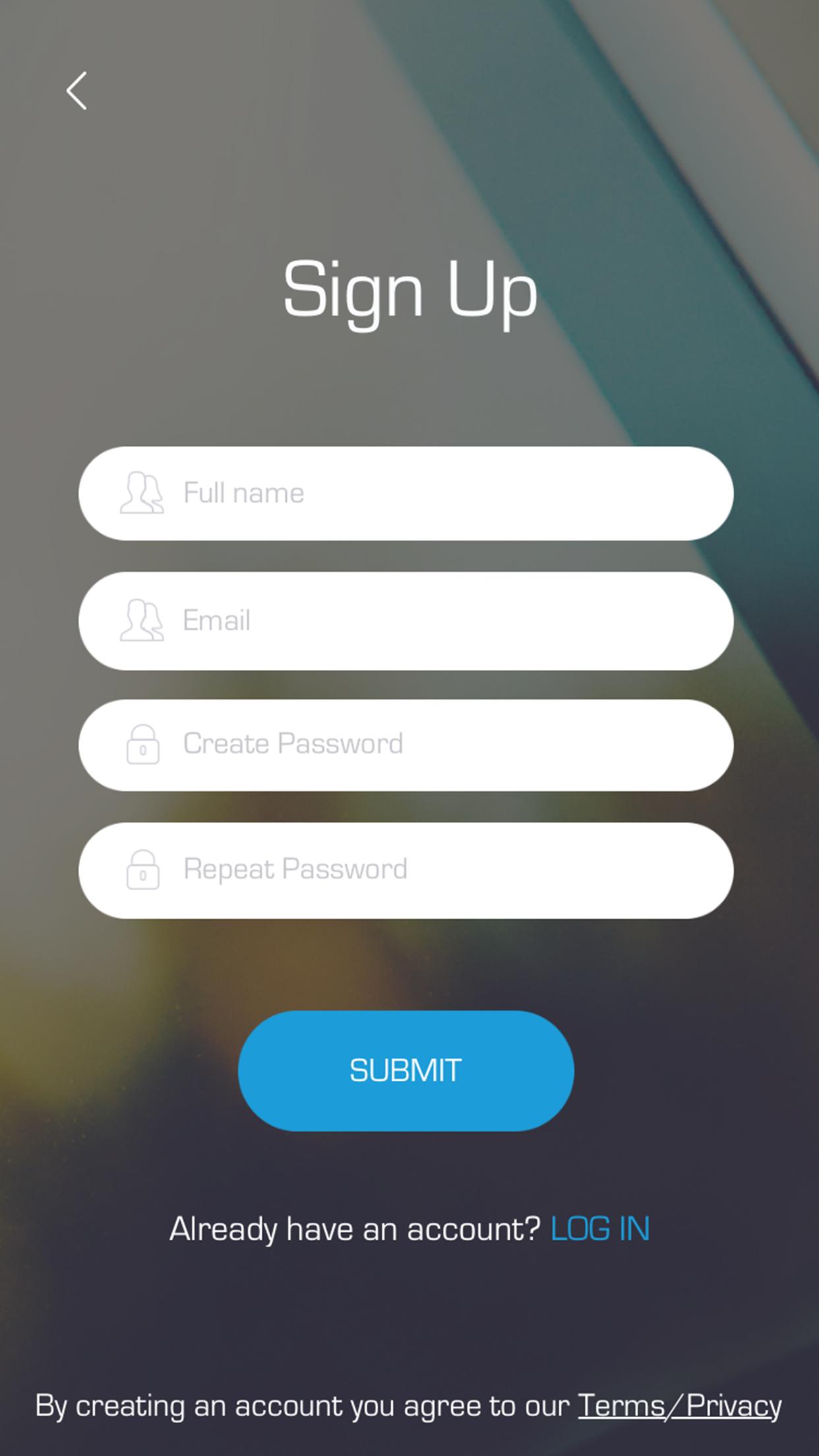Go back using the arrow icon
The height and width of the screenshot is (1456, 819).
[76, 91]
